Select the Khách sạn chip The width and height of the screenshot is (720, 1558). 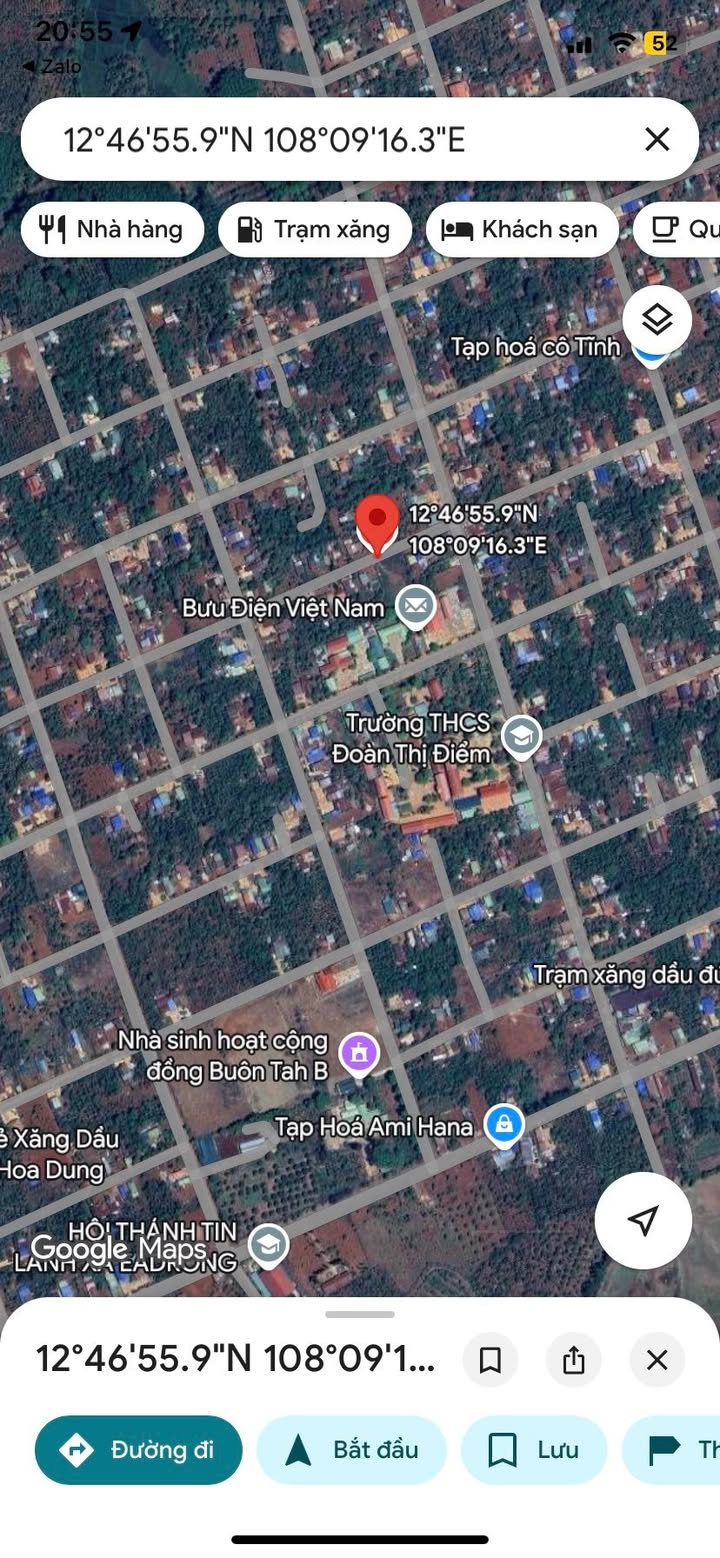click(522, 230)
